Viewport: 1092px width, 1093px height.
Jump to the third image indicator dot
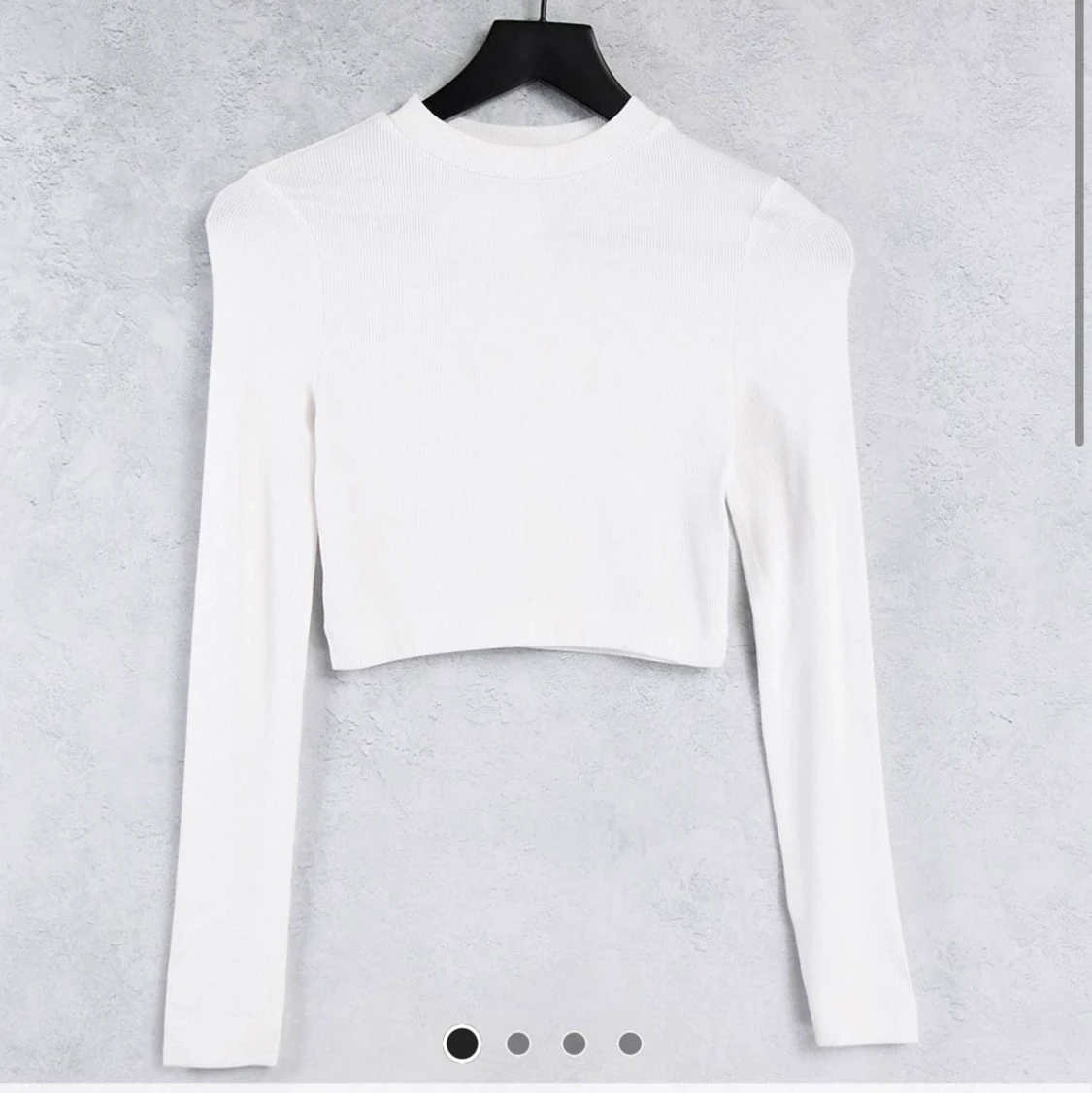(574, 1043)
